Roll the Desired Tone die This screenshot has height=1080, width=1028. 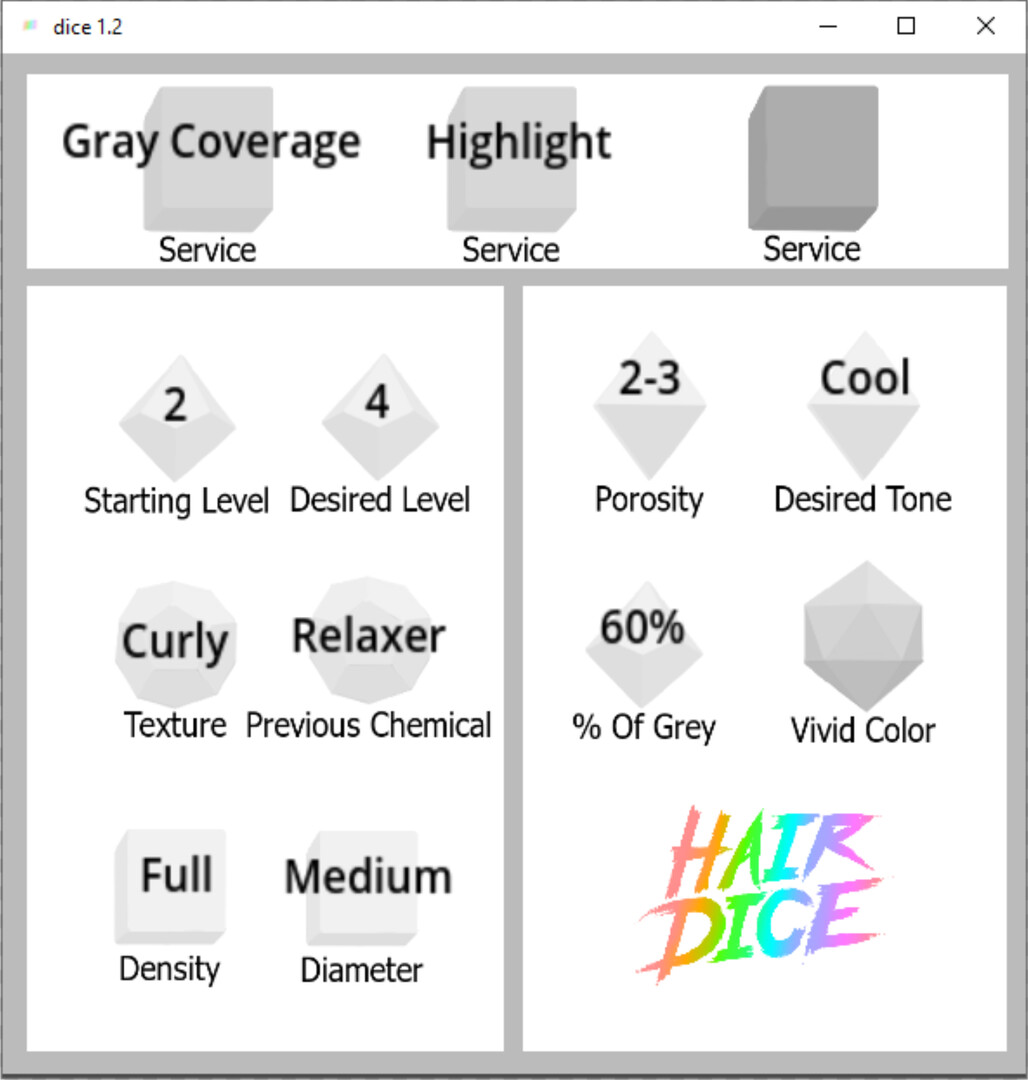coord(863,404)
